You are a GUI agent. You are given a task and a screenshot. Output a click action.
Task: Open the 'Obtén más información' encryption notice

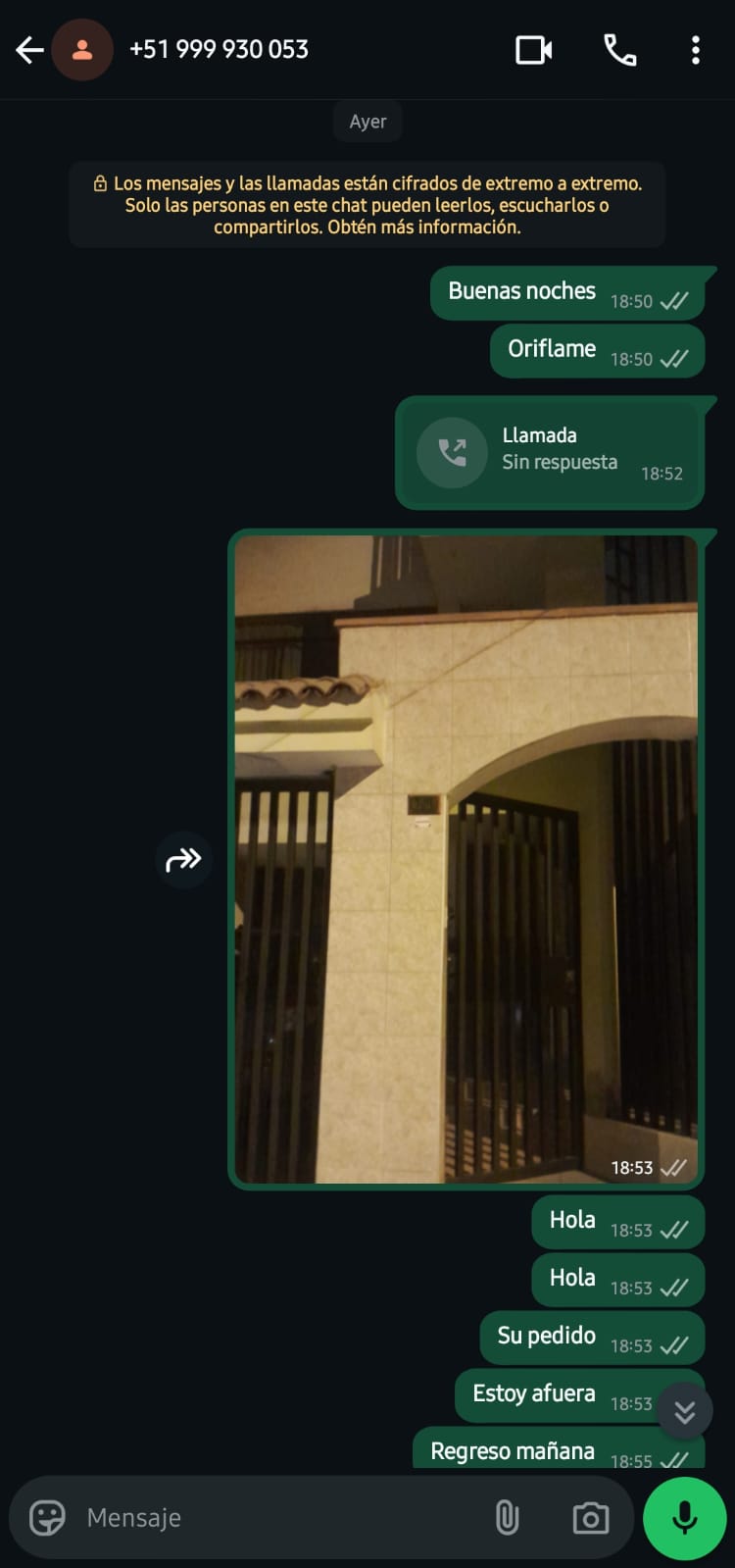click(367, 205)
